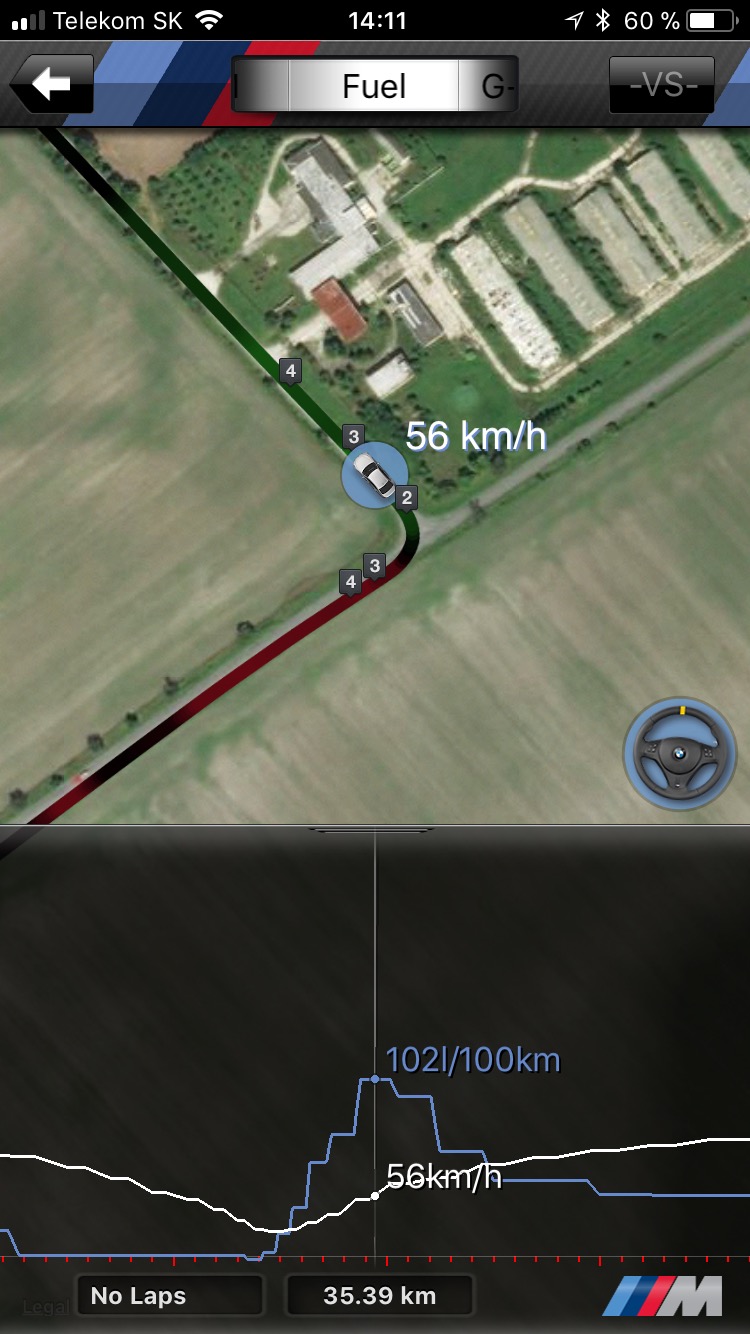Toggle map rotation via the steering wheel control

coord(679,753)
